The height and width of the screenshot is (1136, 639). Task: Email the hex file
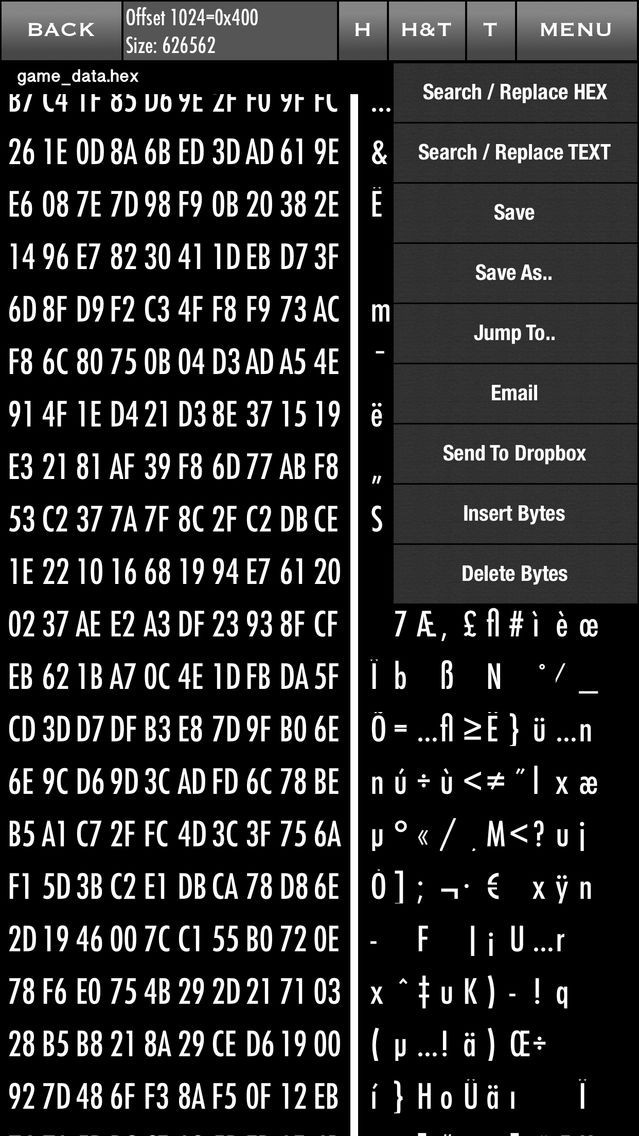coord(514,393)
